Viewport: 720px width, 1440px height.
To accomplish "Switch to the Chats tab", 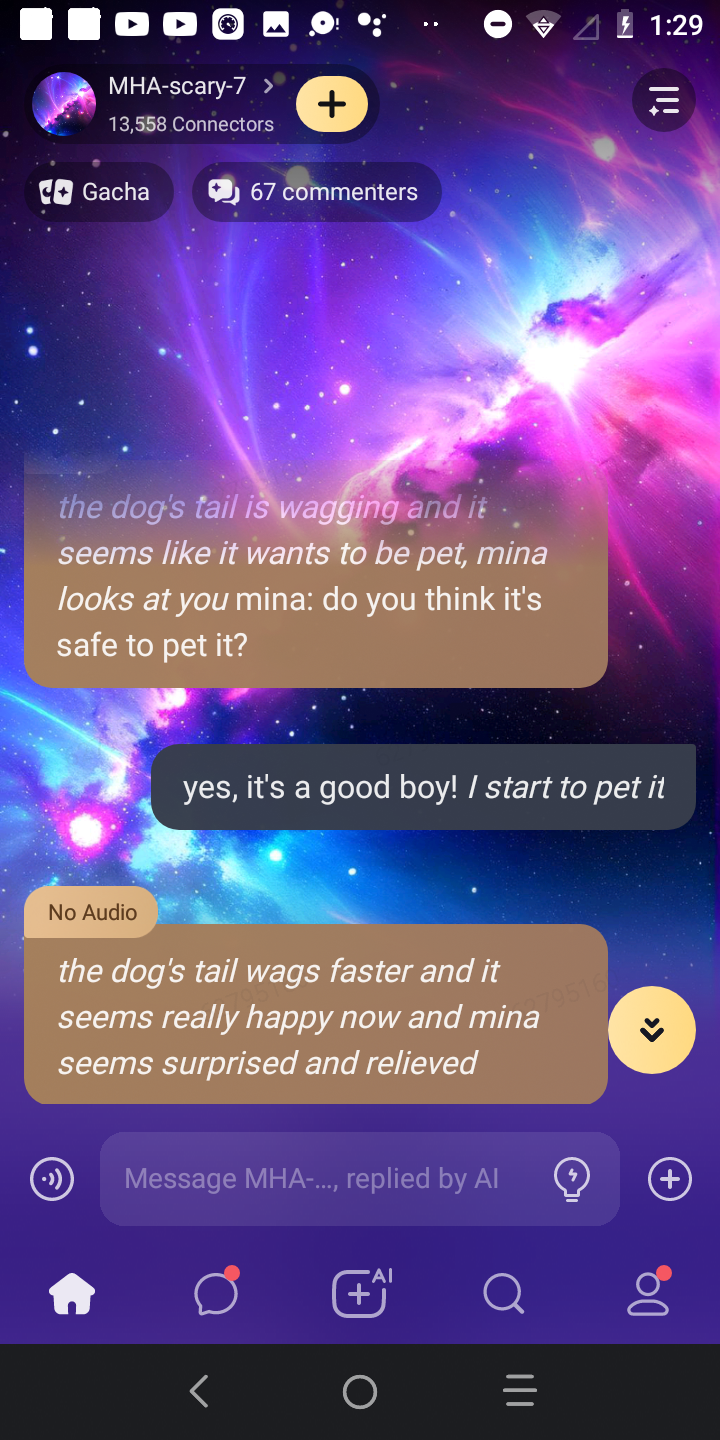I will coord(216,1295).
